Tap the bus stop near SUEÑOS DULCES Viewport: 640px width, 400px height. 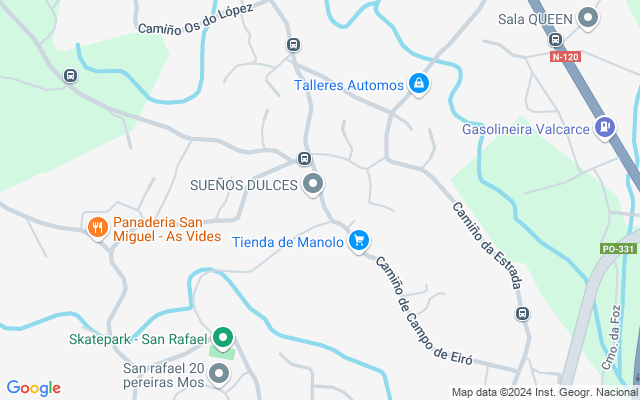pyautogui.click(x=304, y=158)
